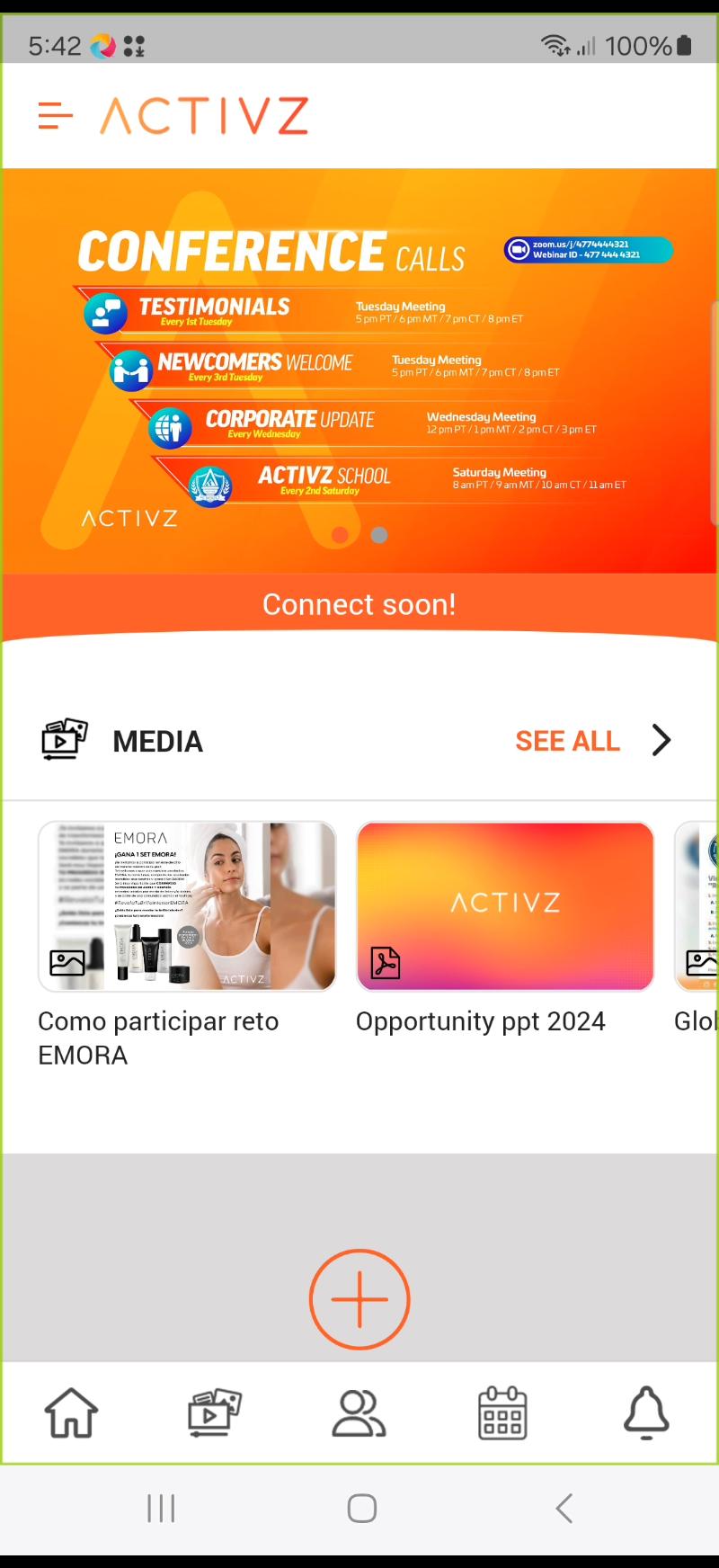The height and width of the screenshot is (1568, 719).
Task: Open the Contacts people tab
Action: coord(359,1412)
